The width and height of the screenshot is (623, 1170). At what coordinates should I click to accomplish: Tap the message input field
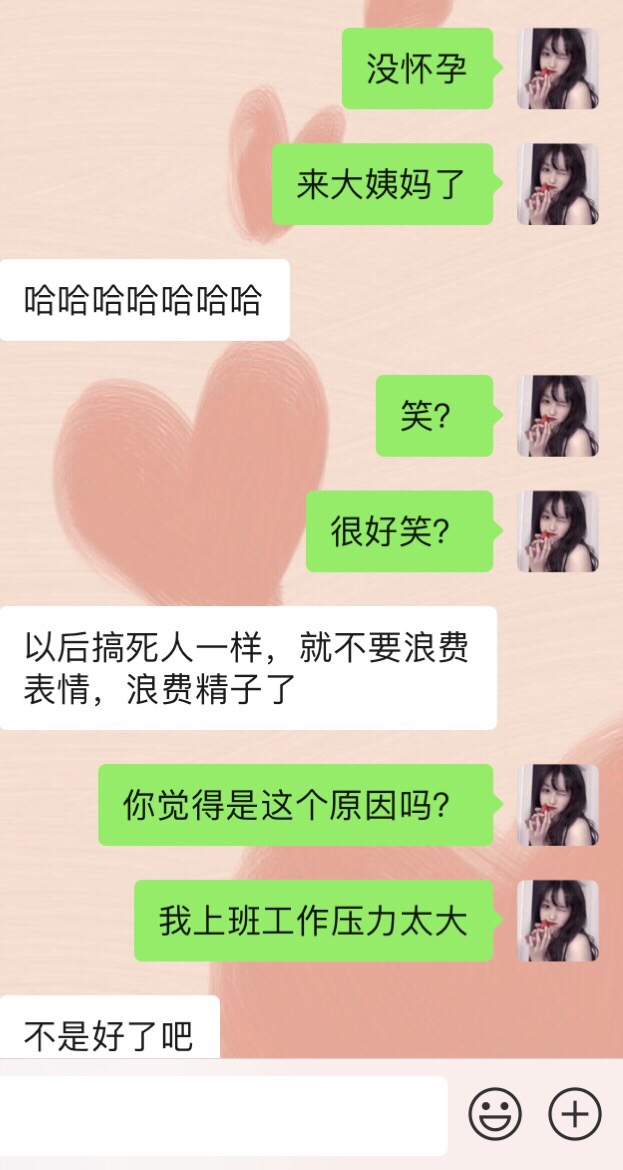[x=222, y=1114]
